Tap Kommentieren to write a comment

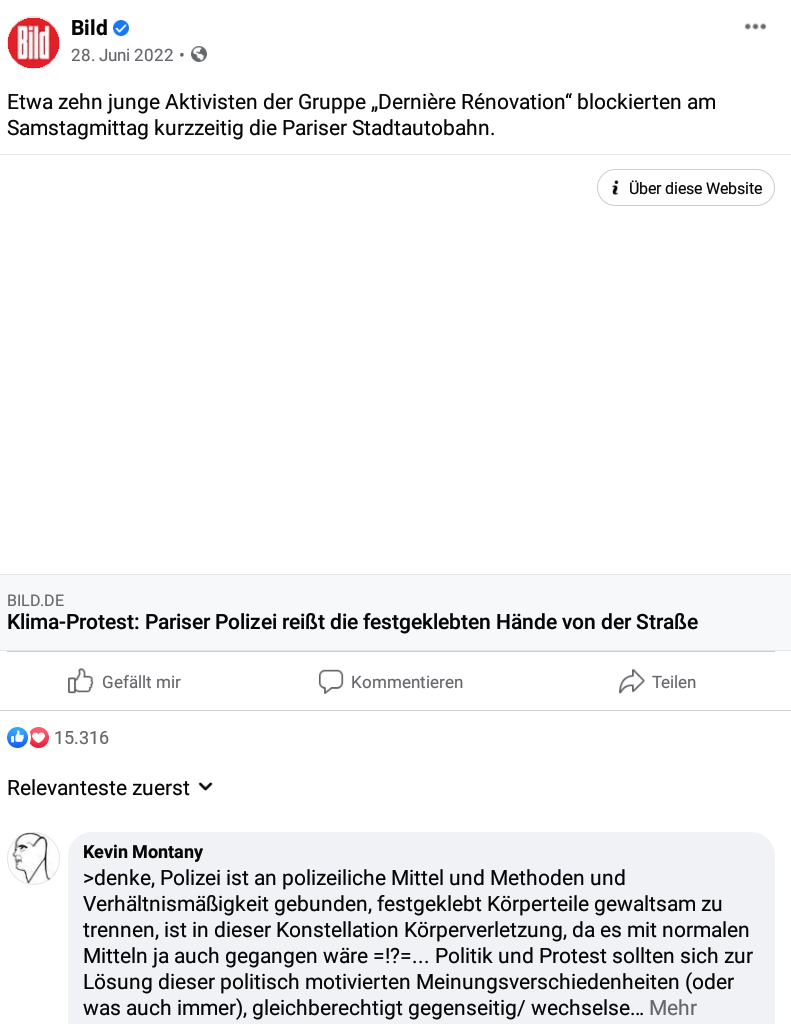tap(391, 682)
